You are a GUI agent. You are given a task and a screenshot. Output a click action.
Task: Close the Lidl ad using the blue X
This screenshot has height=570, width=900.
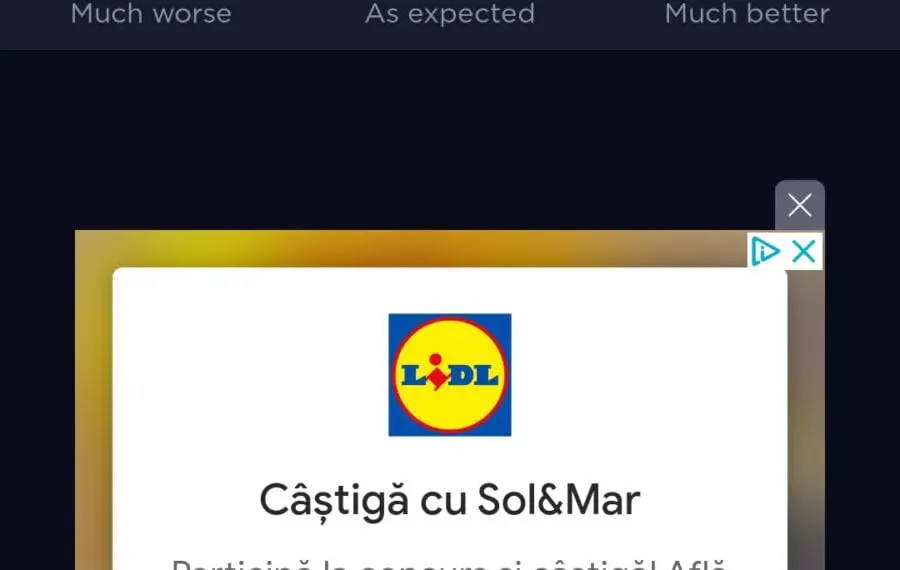point(804,252)
